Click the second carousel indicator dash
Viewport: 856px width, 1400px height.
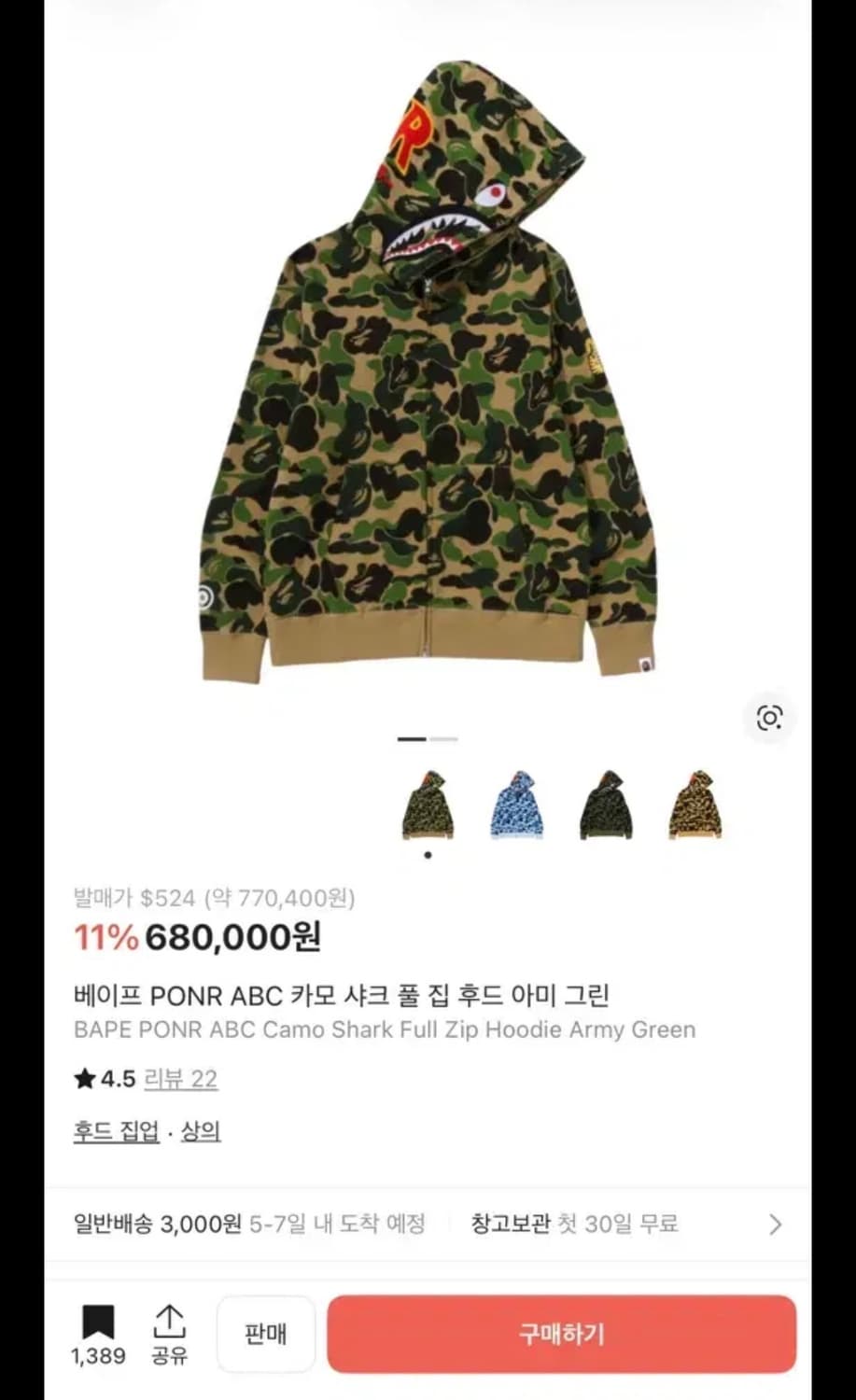point(445,738)
